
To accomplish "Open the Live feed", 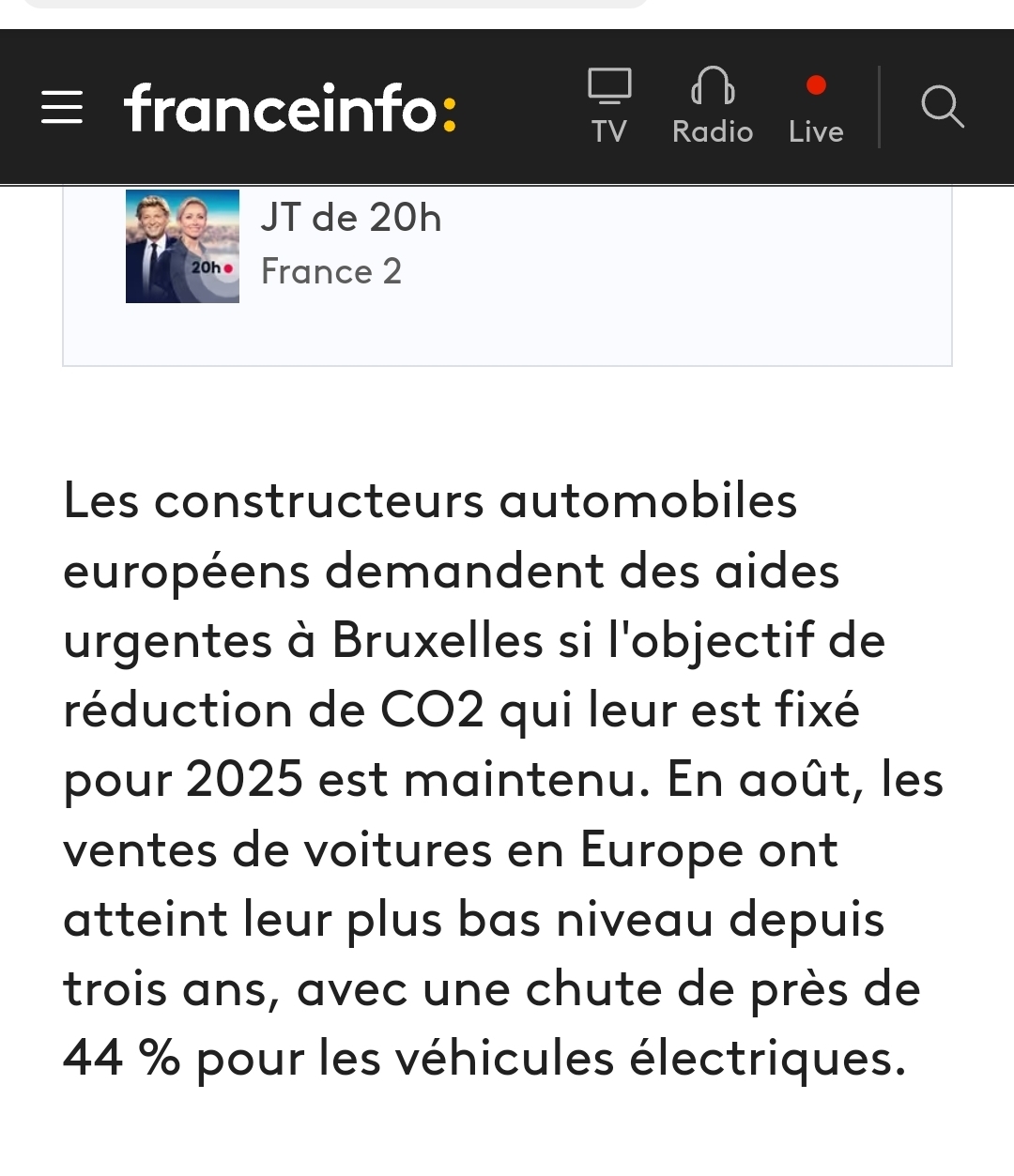I will (816, 109).
